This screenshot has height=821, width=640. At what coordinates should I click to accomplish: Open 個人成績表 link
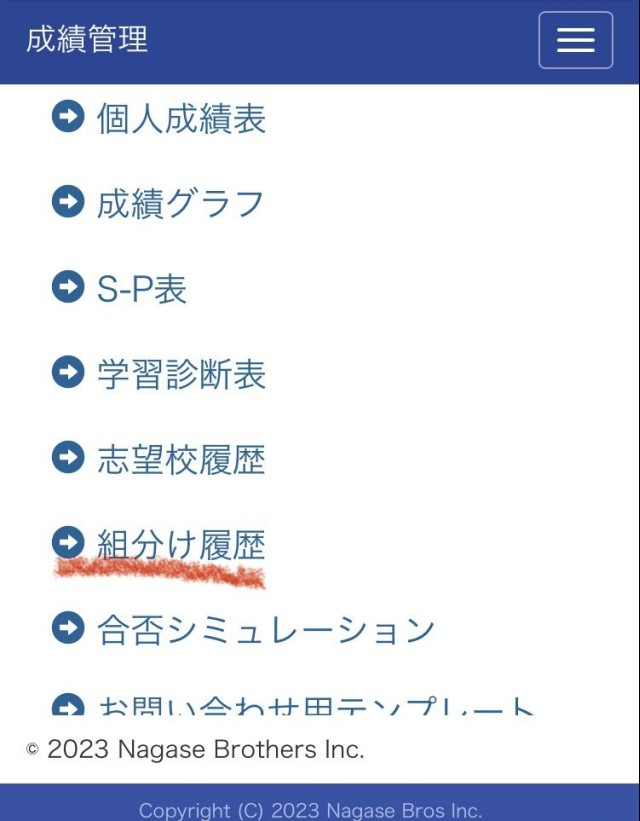(180, 119)
